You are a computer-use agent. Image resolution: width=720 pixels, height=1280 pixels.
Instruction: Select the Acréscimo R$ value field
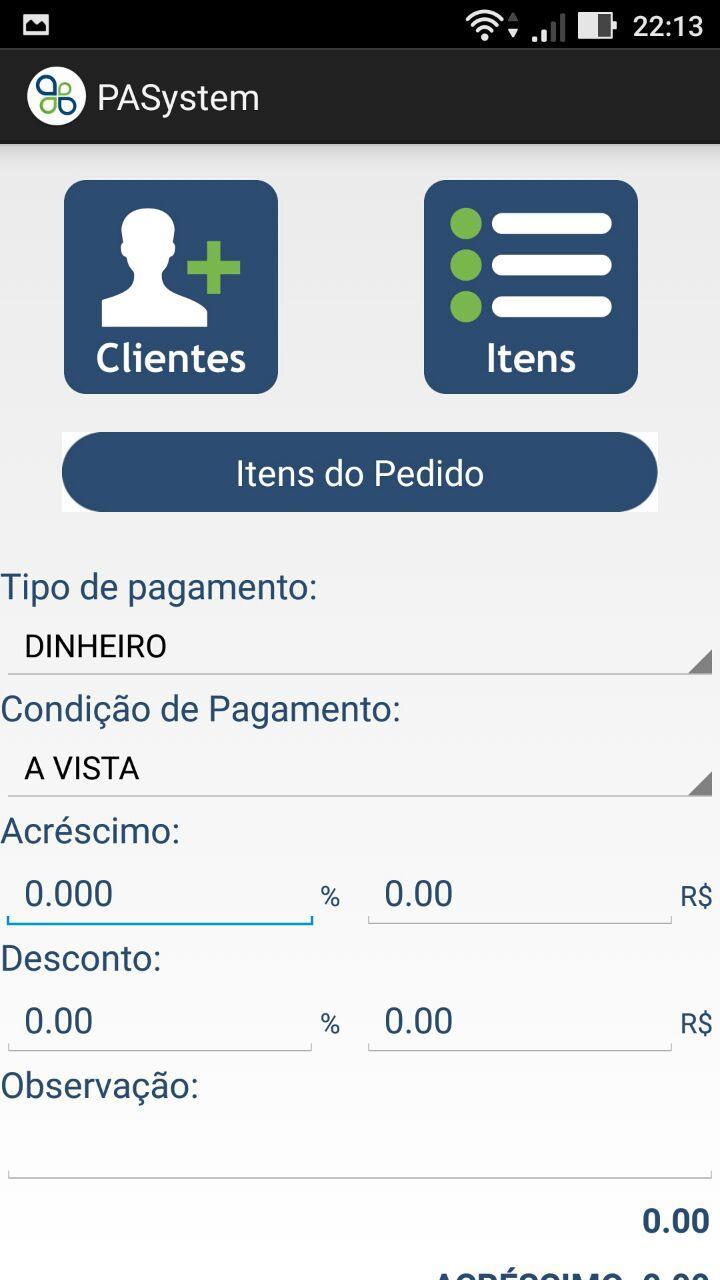(520, 894)
